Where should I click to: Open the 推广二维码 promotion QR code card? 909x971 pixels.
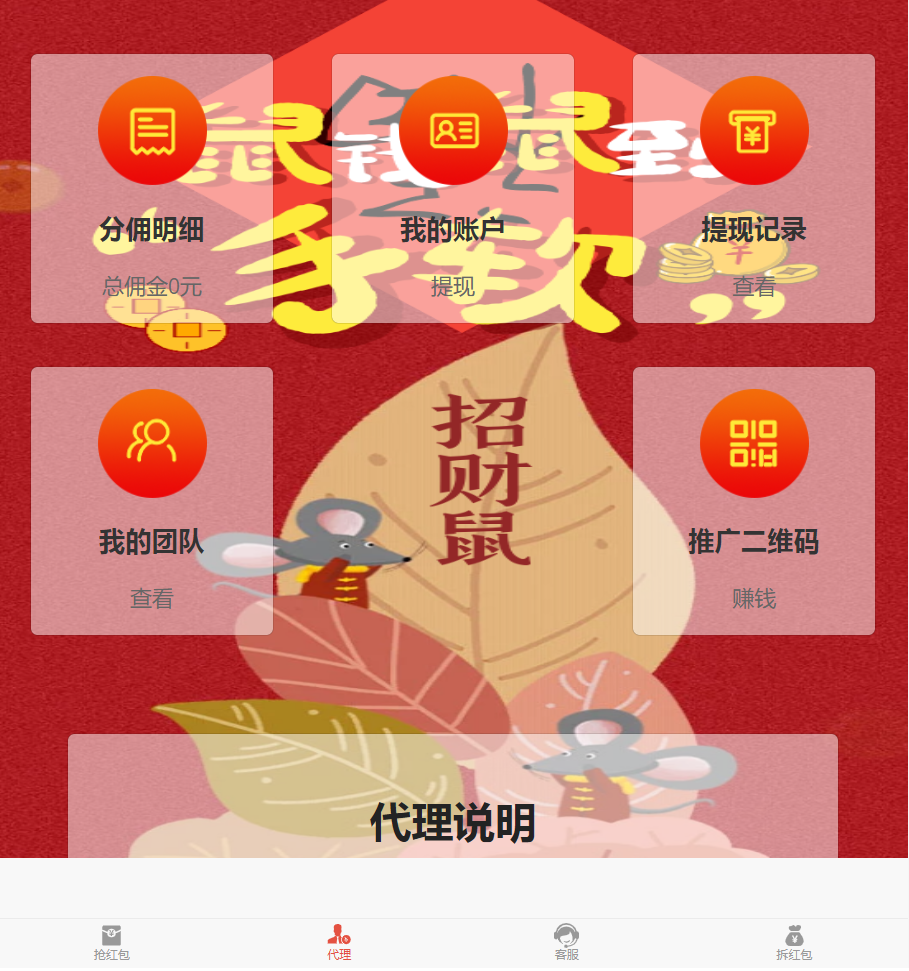click(754, 501)
